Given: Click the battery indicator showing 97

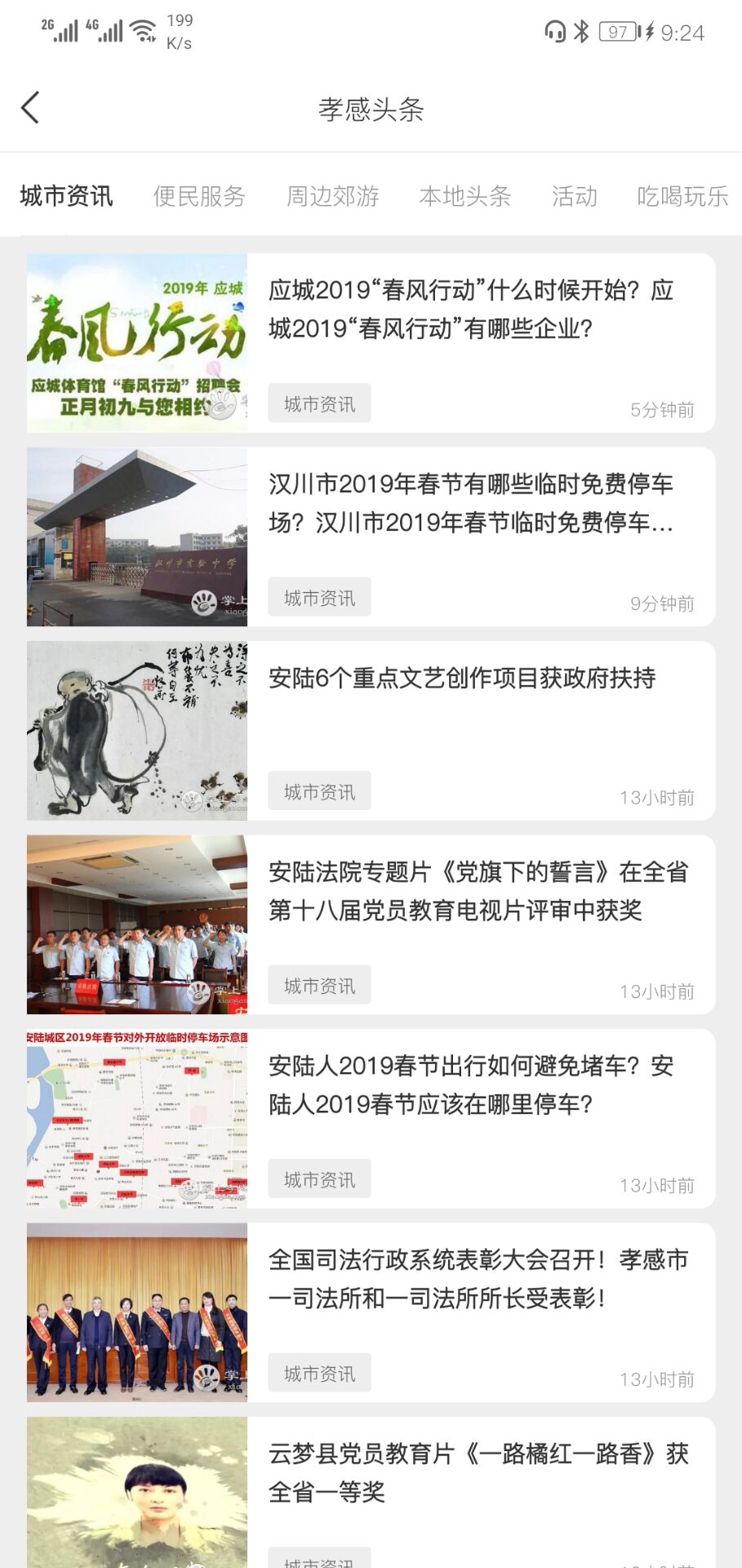Looking at the screenshot, I should pos(618,31).
